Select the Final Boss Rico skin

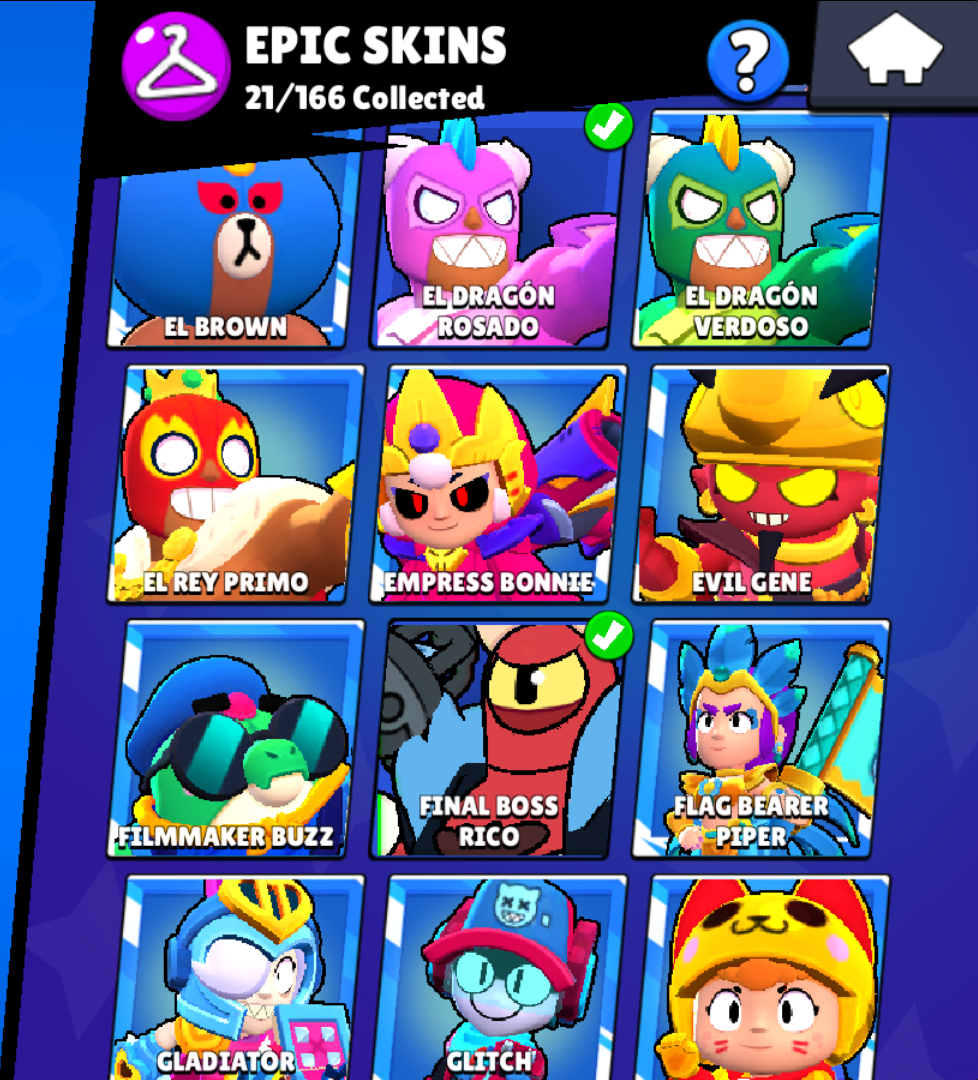coord(497,740)
